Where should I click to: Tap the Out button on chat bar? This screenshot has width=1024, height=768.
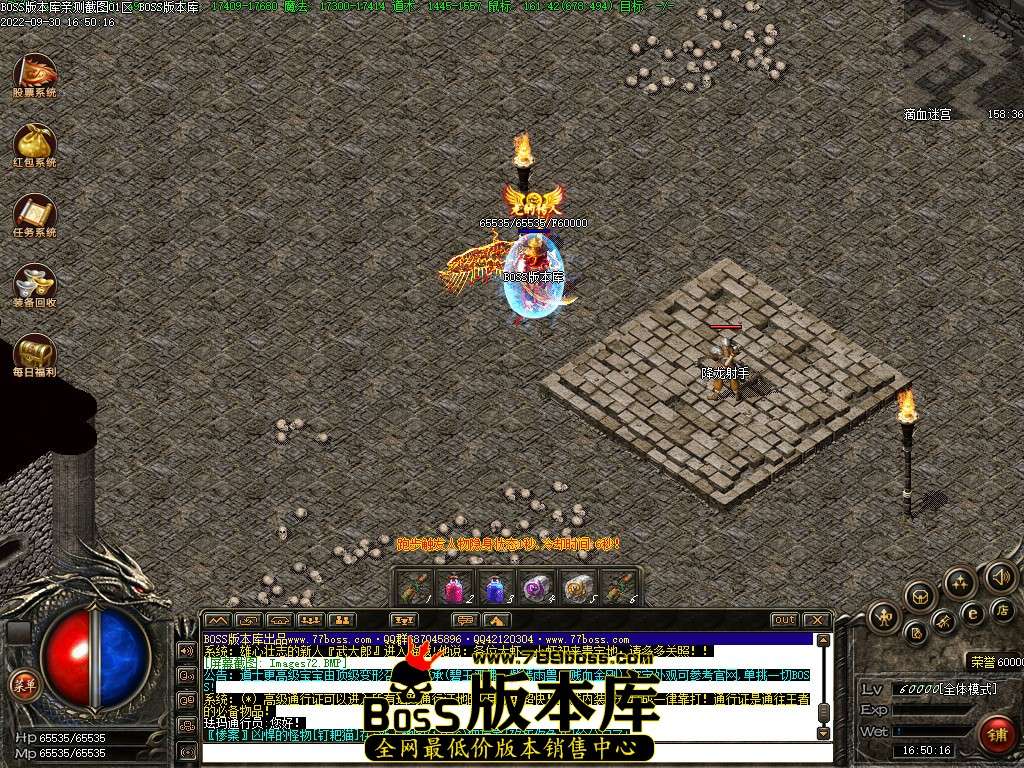point(785,620)
